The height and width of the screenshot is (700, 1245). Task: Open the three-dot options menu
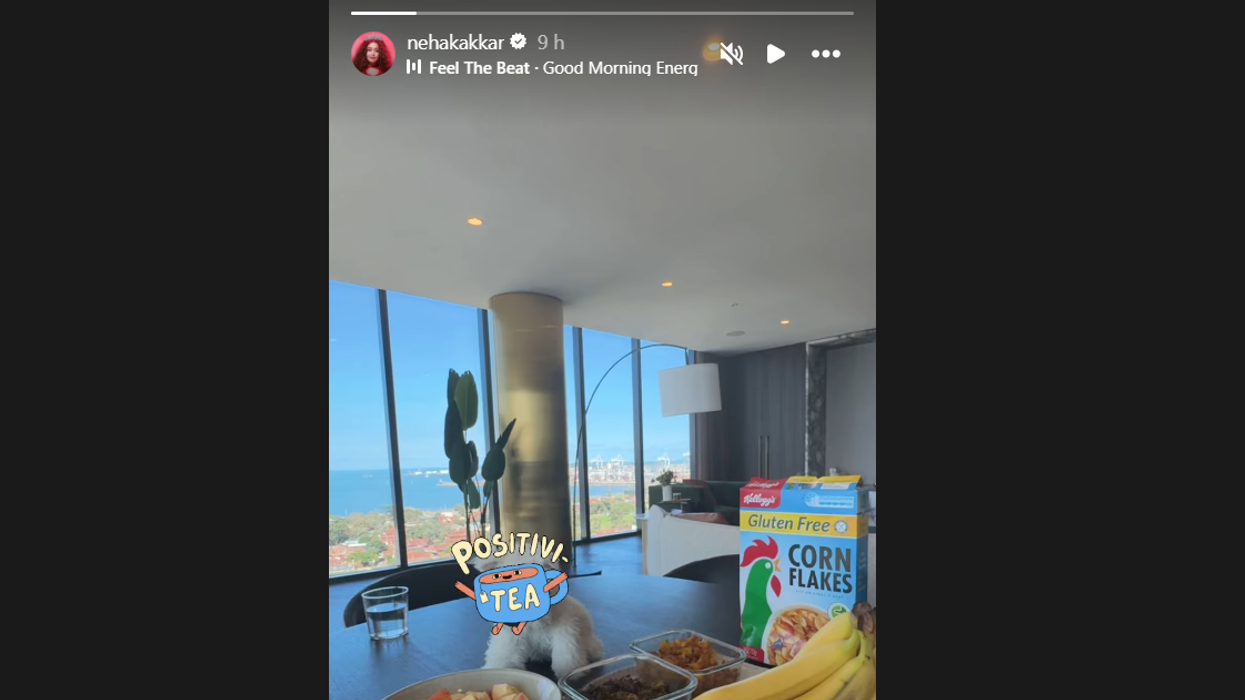point(825,54)
